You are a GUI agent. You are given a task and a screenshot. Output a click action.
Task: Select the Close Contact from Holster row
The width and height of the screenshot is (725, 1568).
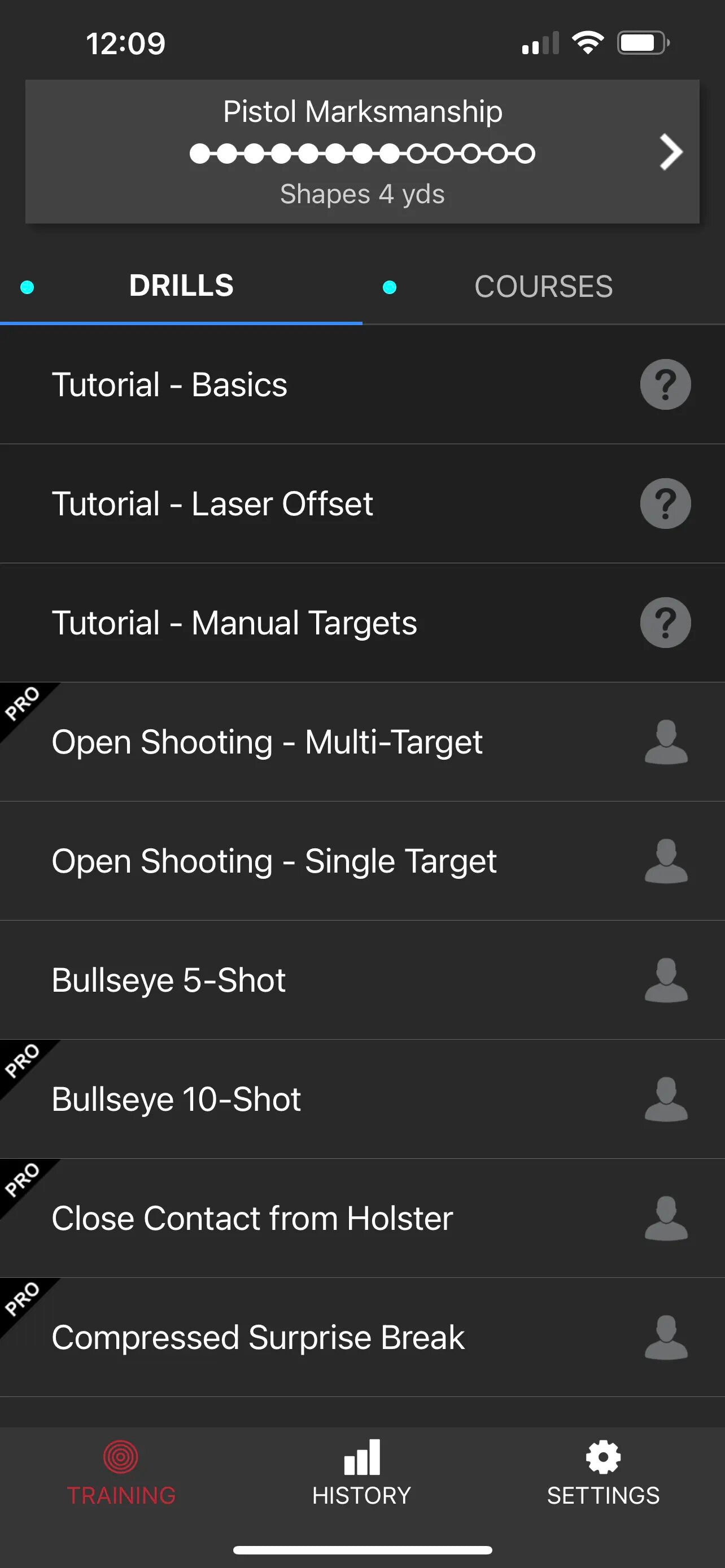(251, 1218)
